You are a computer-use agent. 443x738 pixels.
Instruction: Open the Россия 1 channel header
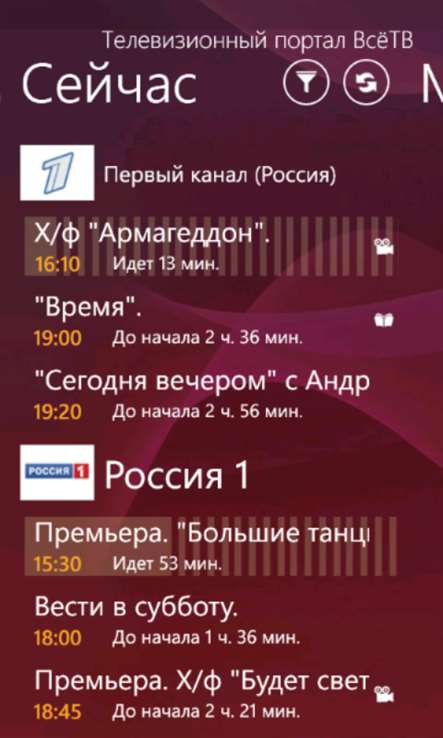pos(134,473)
